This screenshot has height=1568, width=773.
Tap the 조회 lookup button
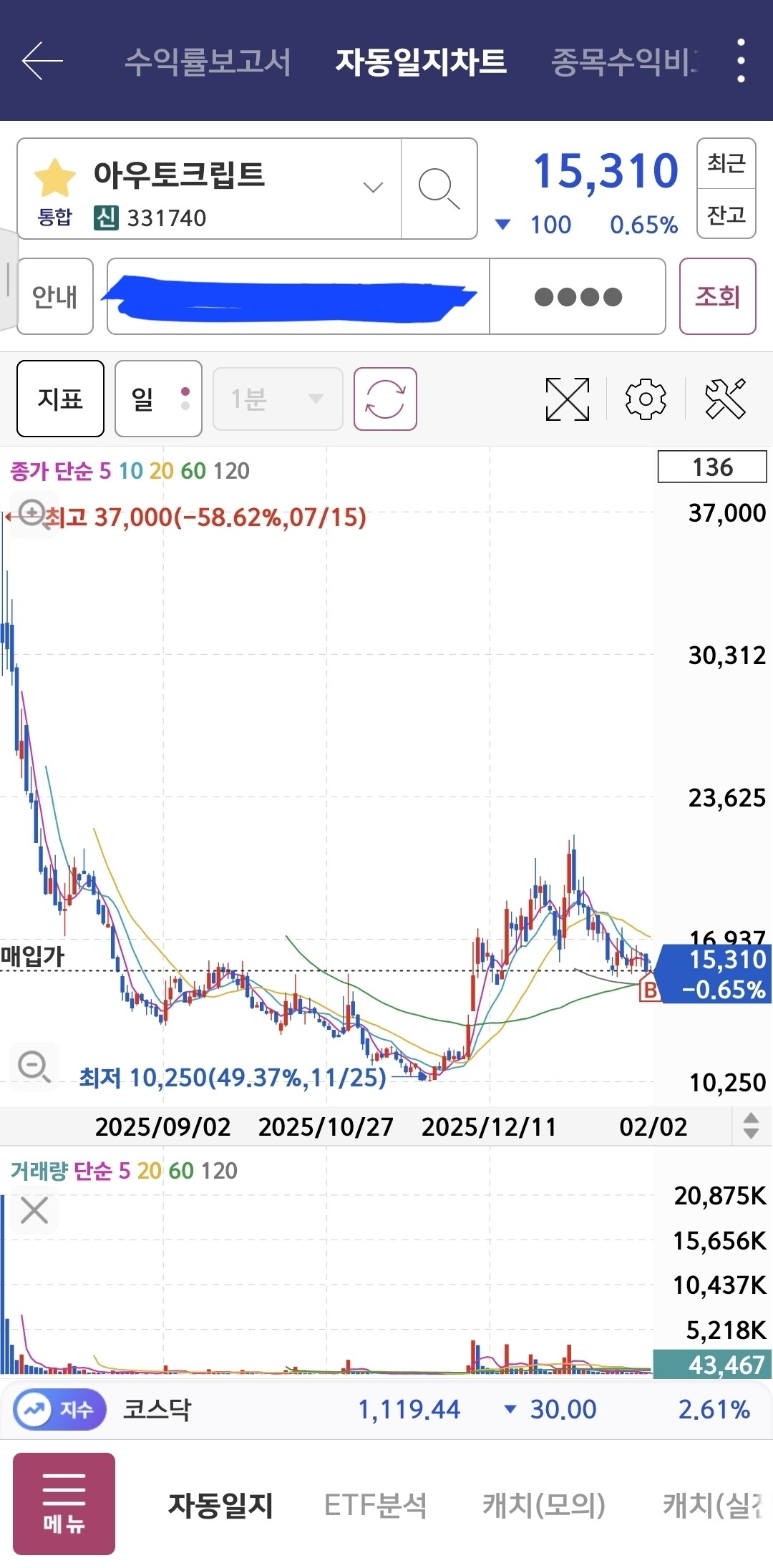(x=717, y=296)
